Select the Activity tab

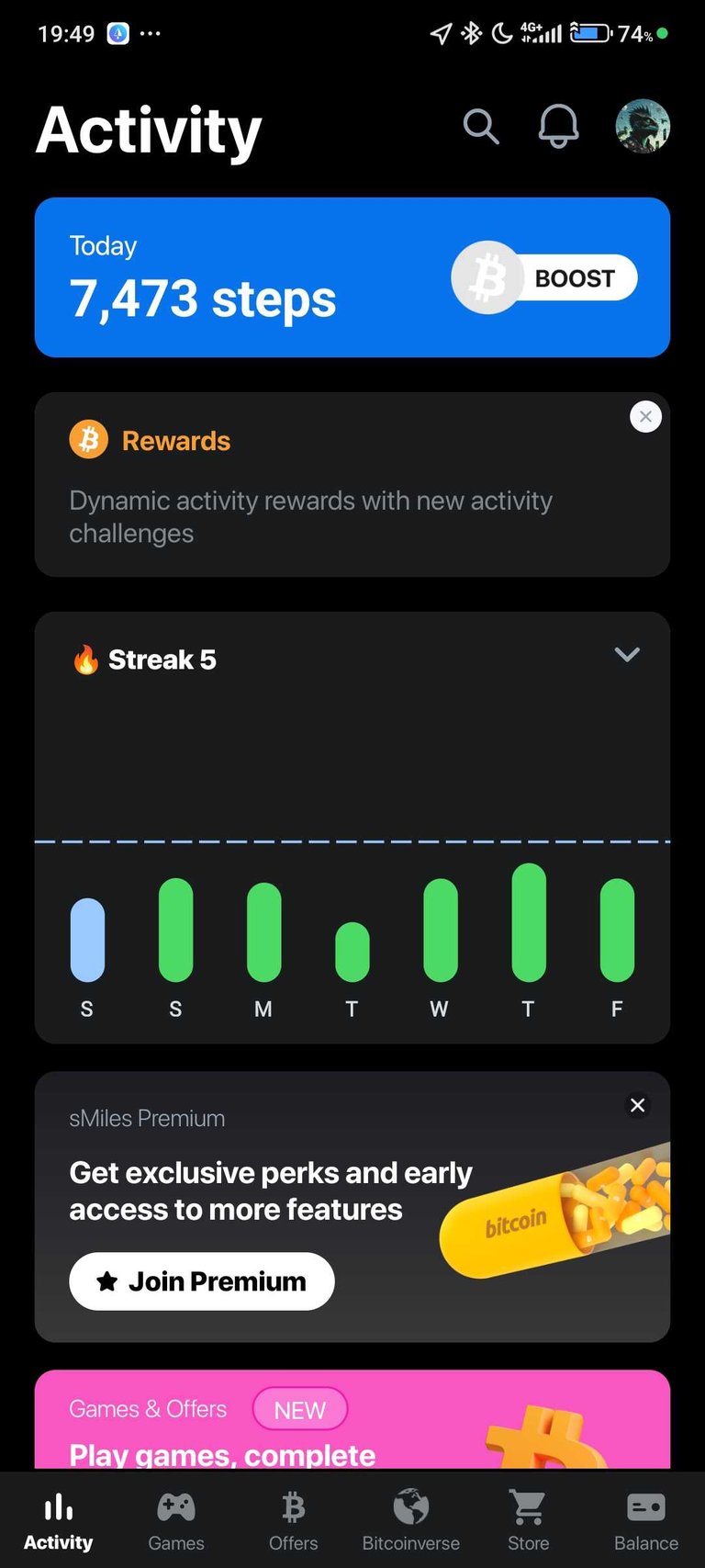(x=59, y=1522)
